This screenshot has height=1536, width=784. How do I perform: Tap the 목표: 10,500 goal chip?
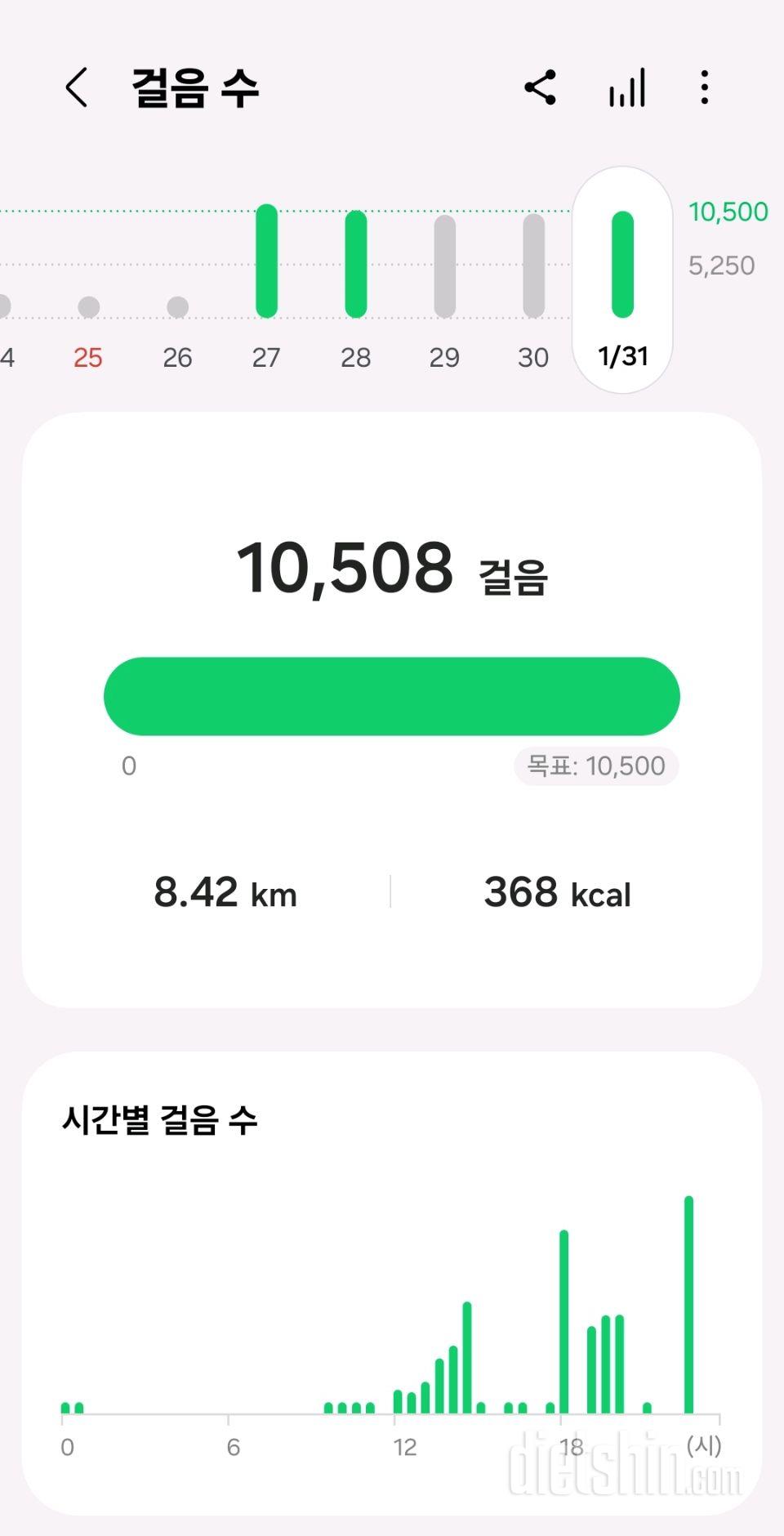coord(596,766)
